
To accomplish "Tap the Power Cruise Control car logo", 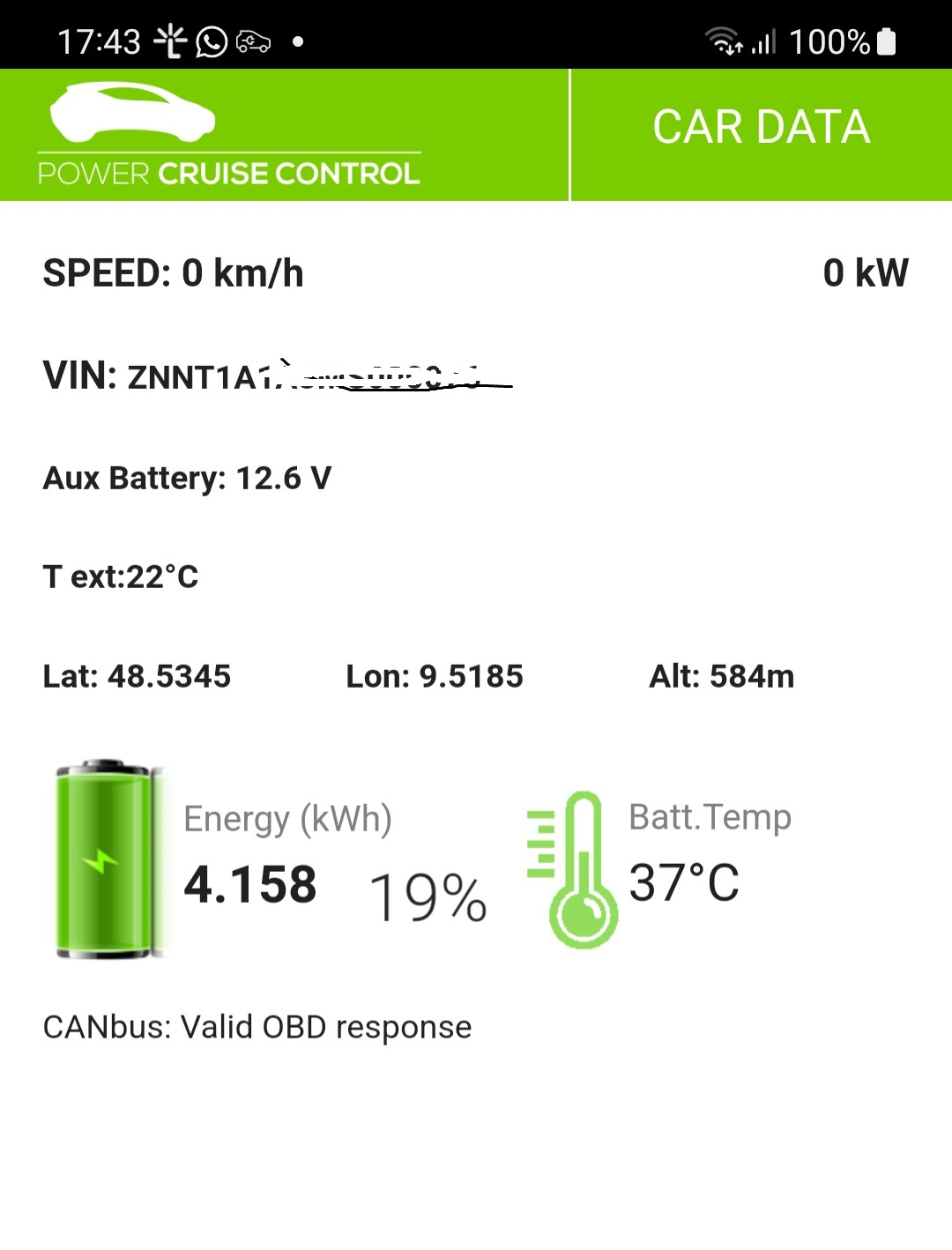I will click(x=133, y=113).
